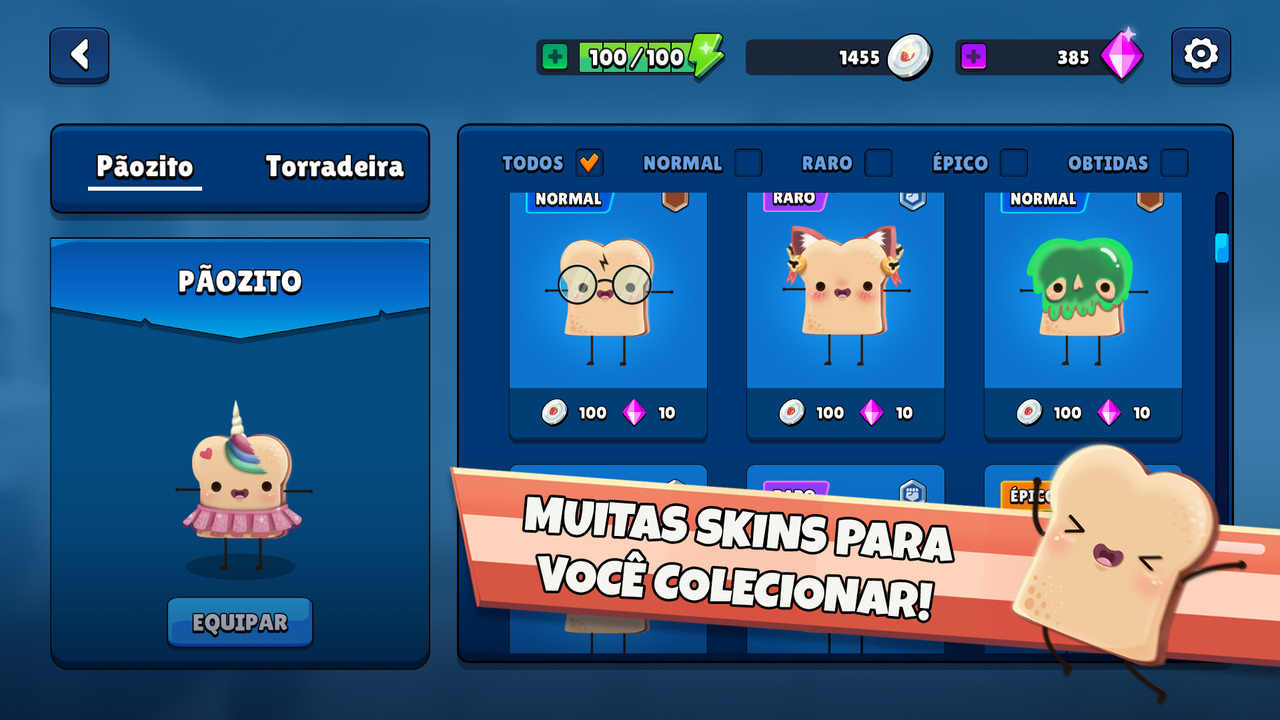Go back with the arrow button

79,55
